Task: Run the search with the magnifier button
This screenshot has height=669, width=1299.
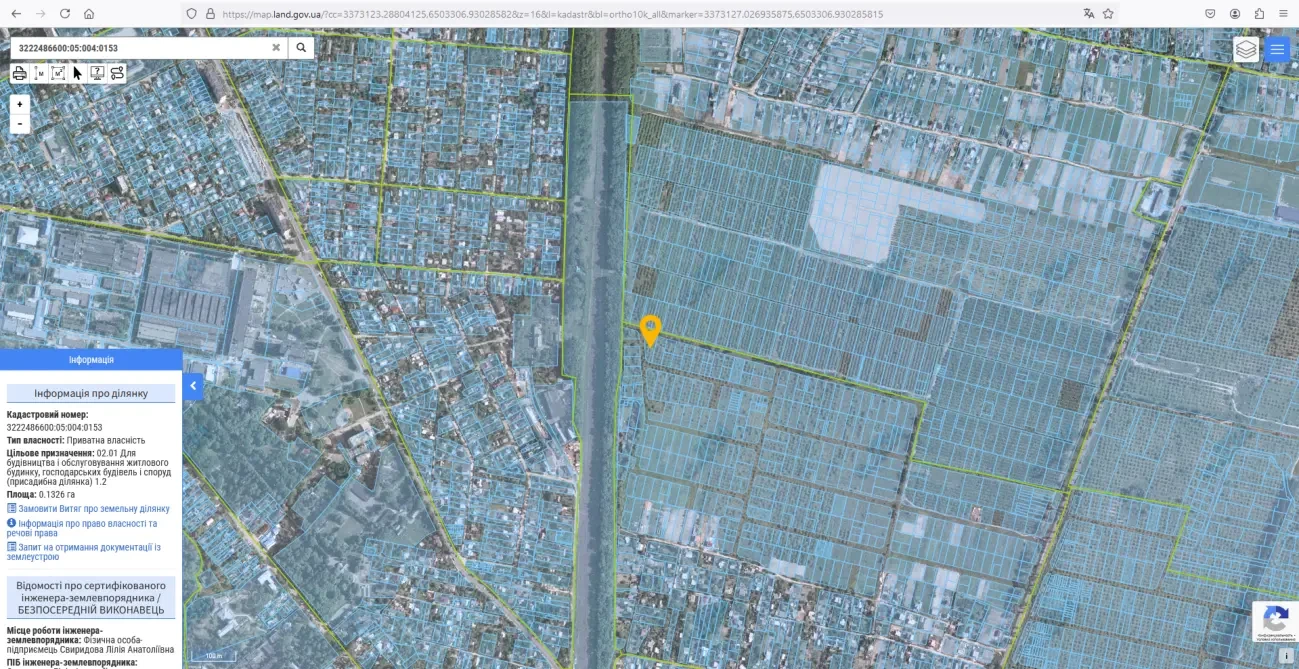Action: pos(301,47)
